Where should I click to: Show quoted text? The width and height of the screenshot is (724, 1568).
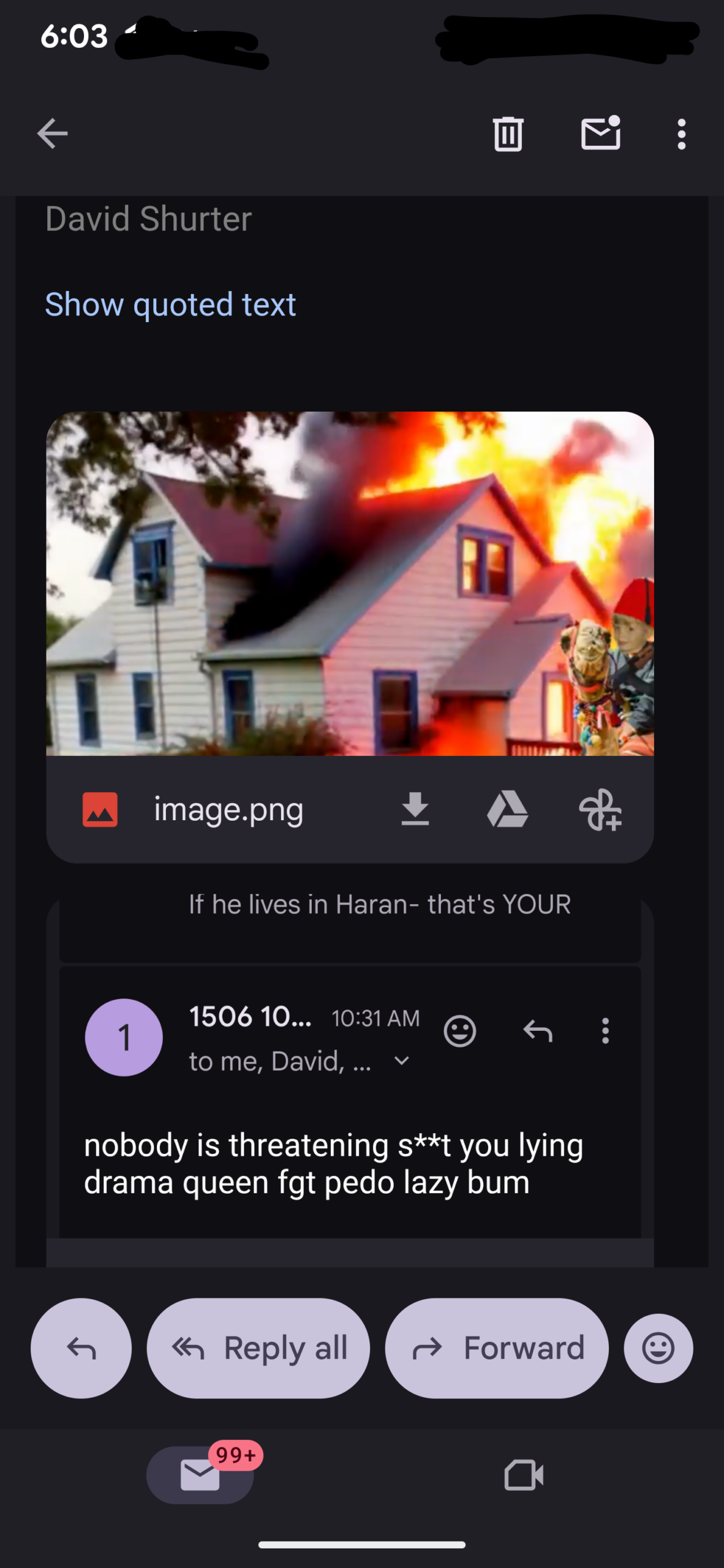click(x=170, y=304)
